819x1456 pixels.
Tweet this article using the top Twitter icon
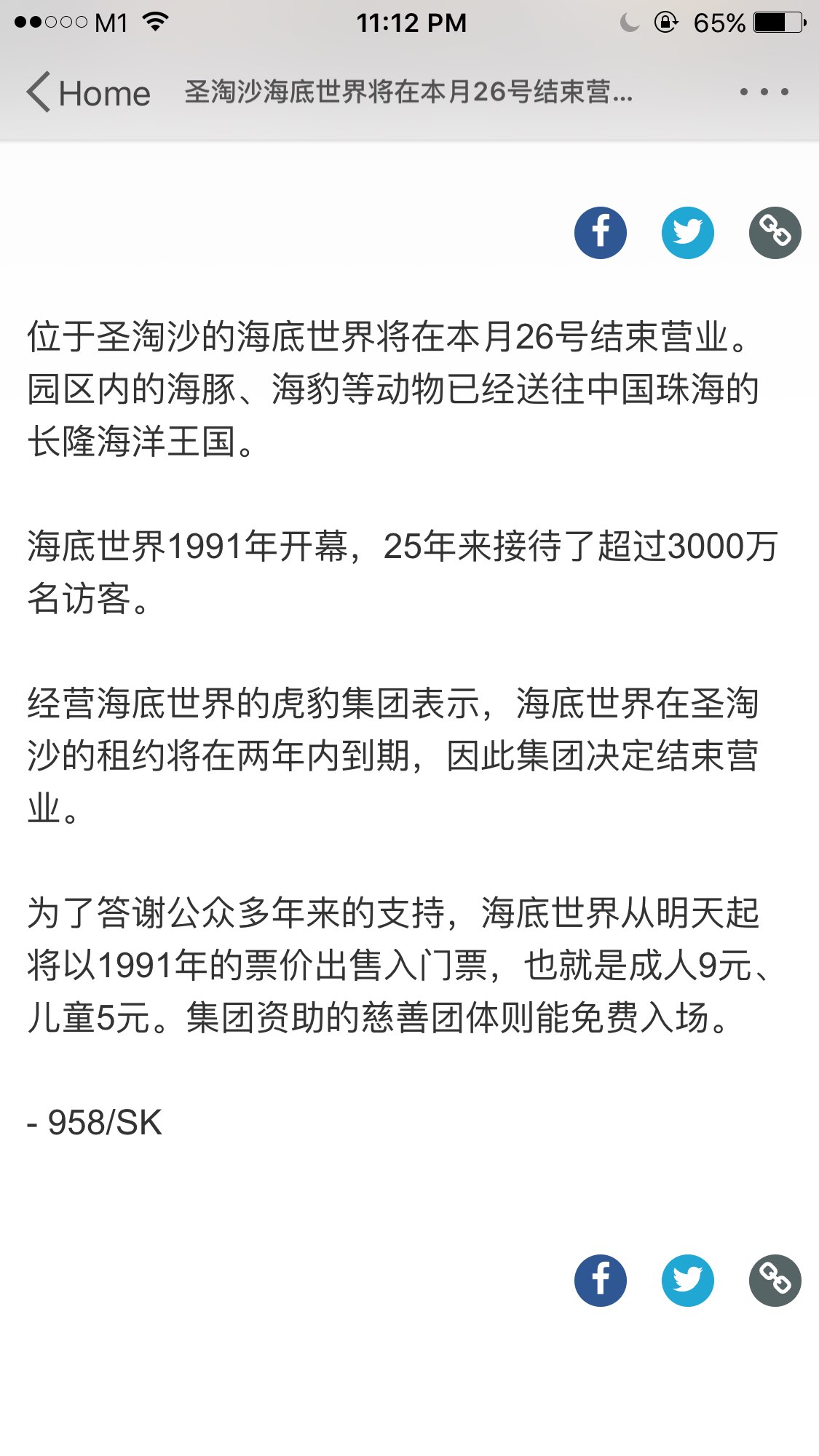687,233
